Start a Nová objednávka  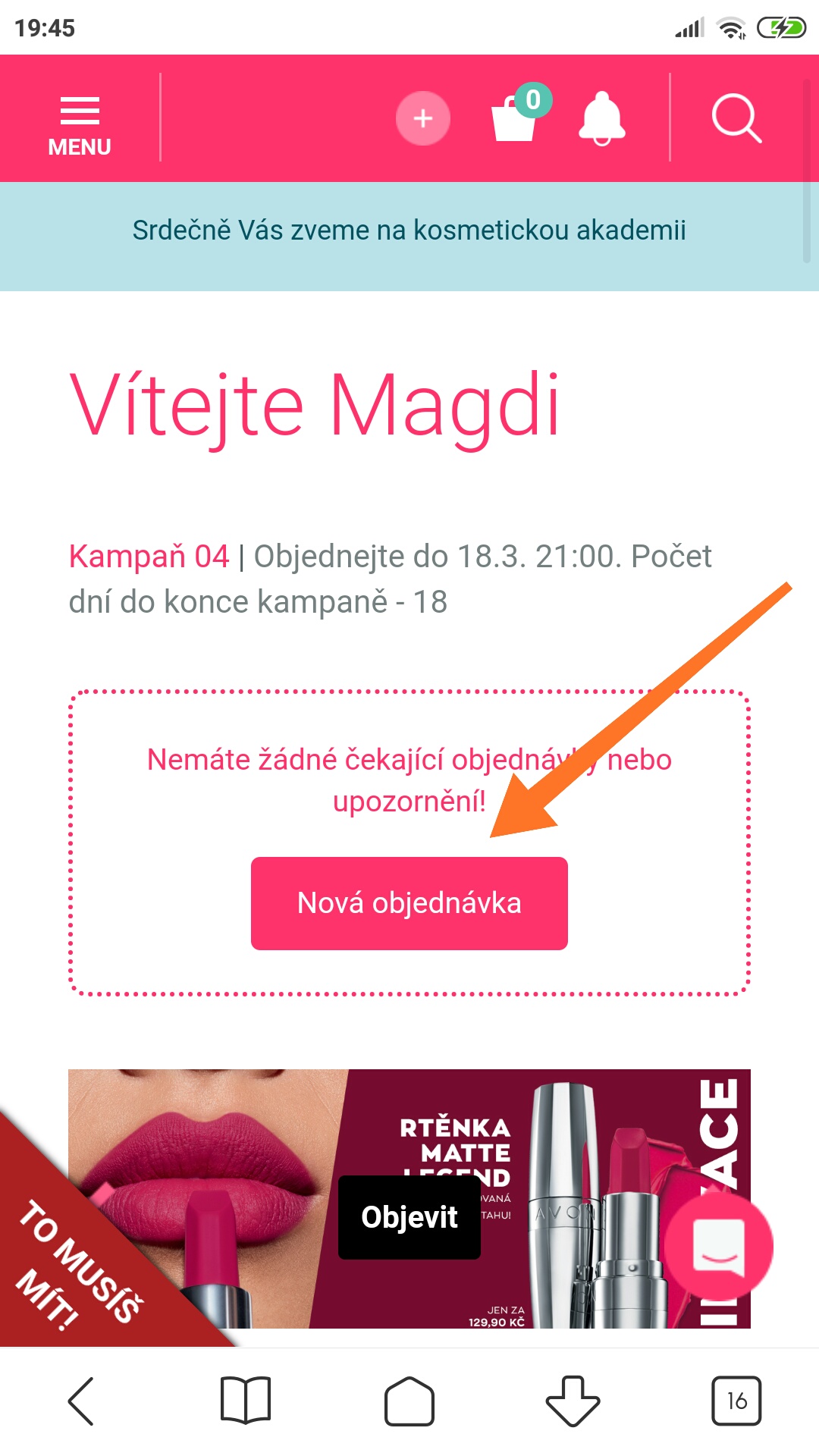[x=409, y=903]
